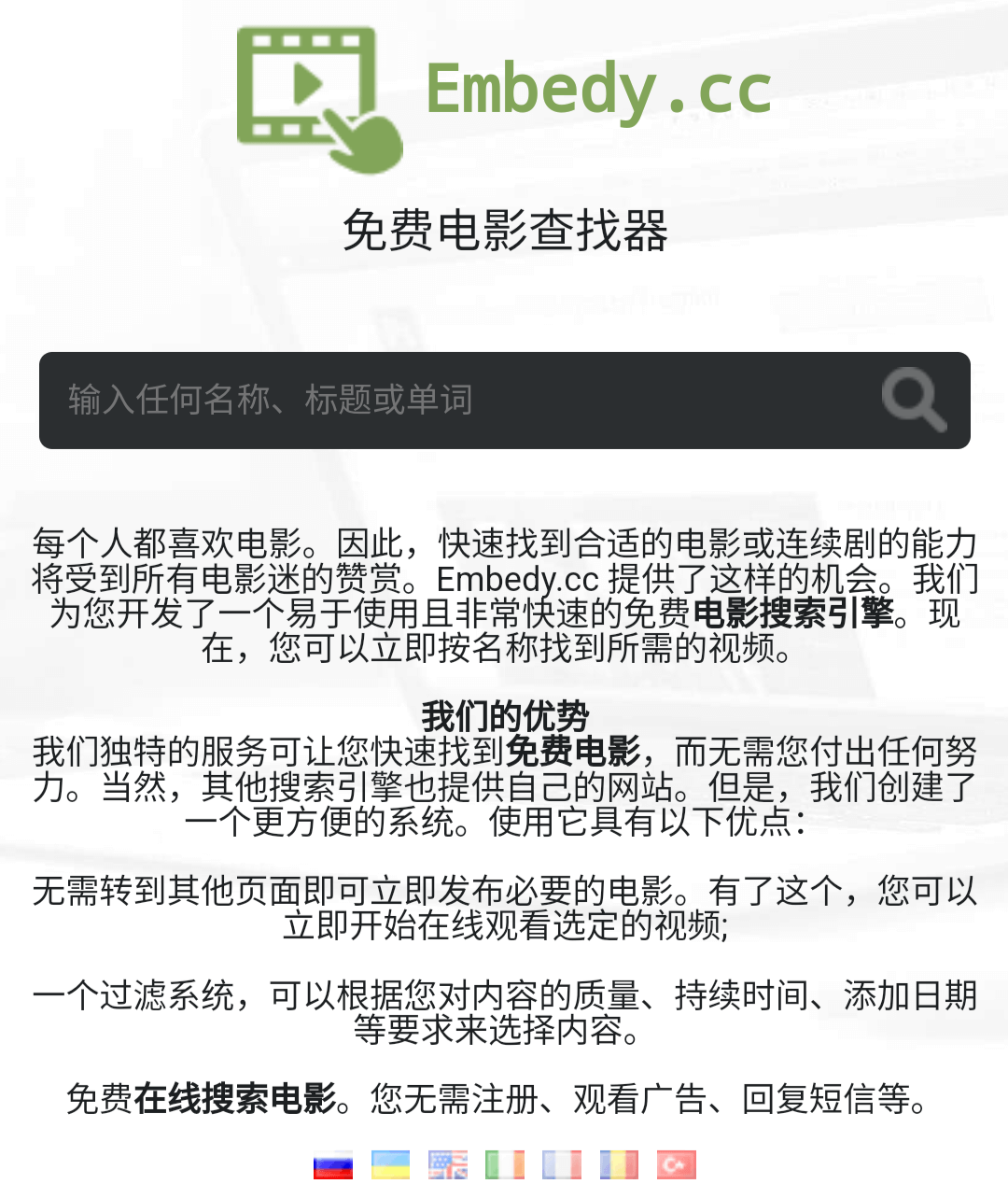Select the French flag language
Image resolution: width=1008 pixels, height=1198 pixels.
click(562, 1165)
